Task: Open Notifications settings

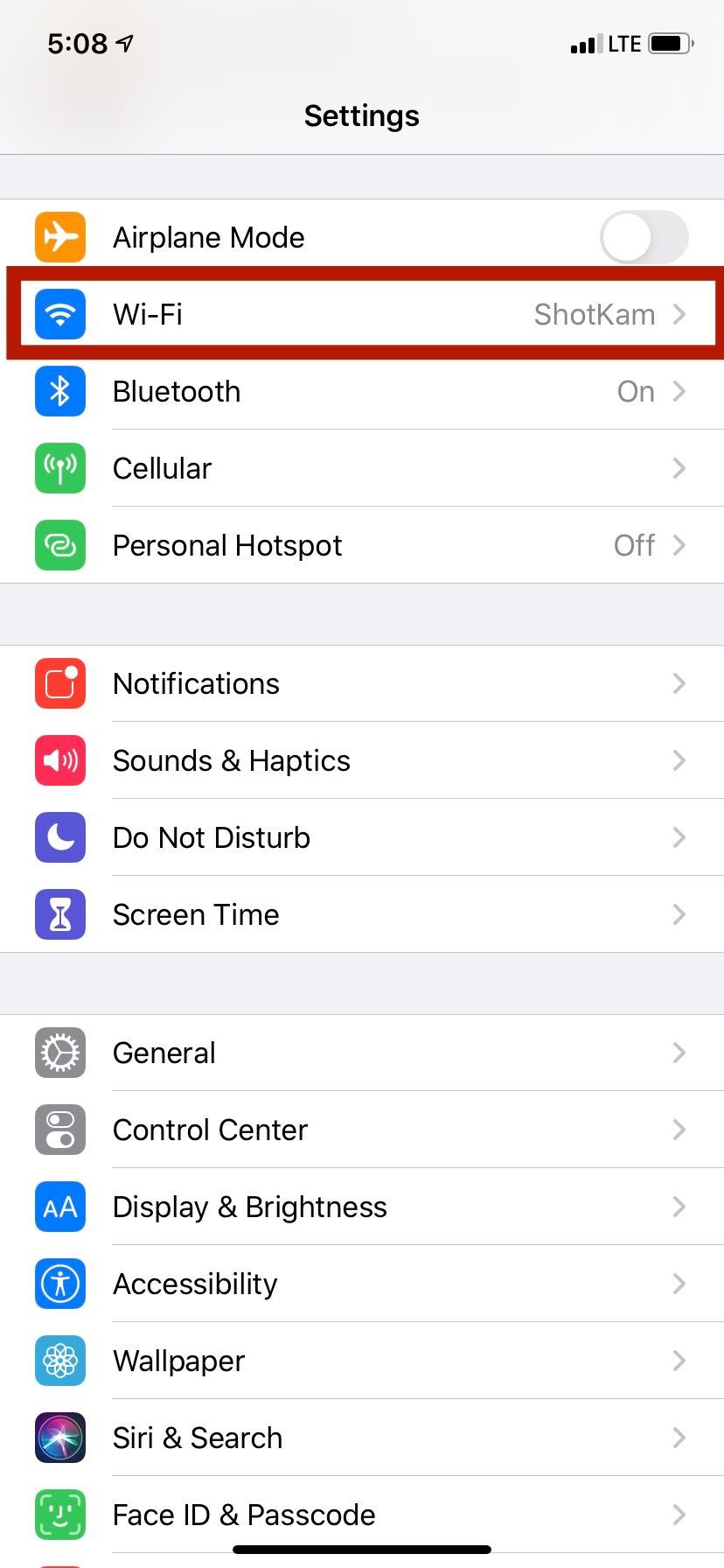Action: pyautogui.click(x=362, y=683)
